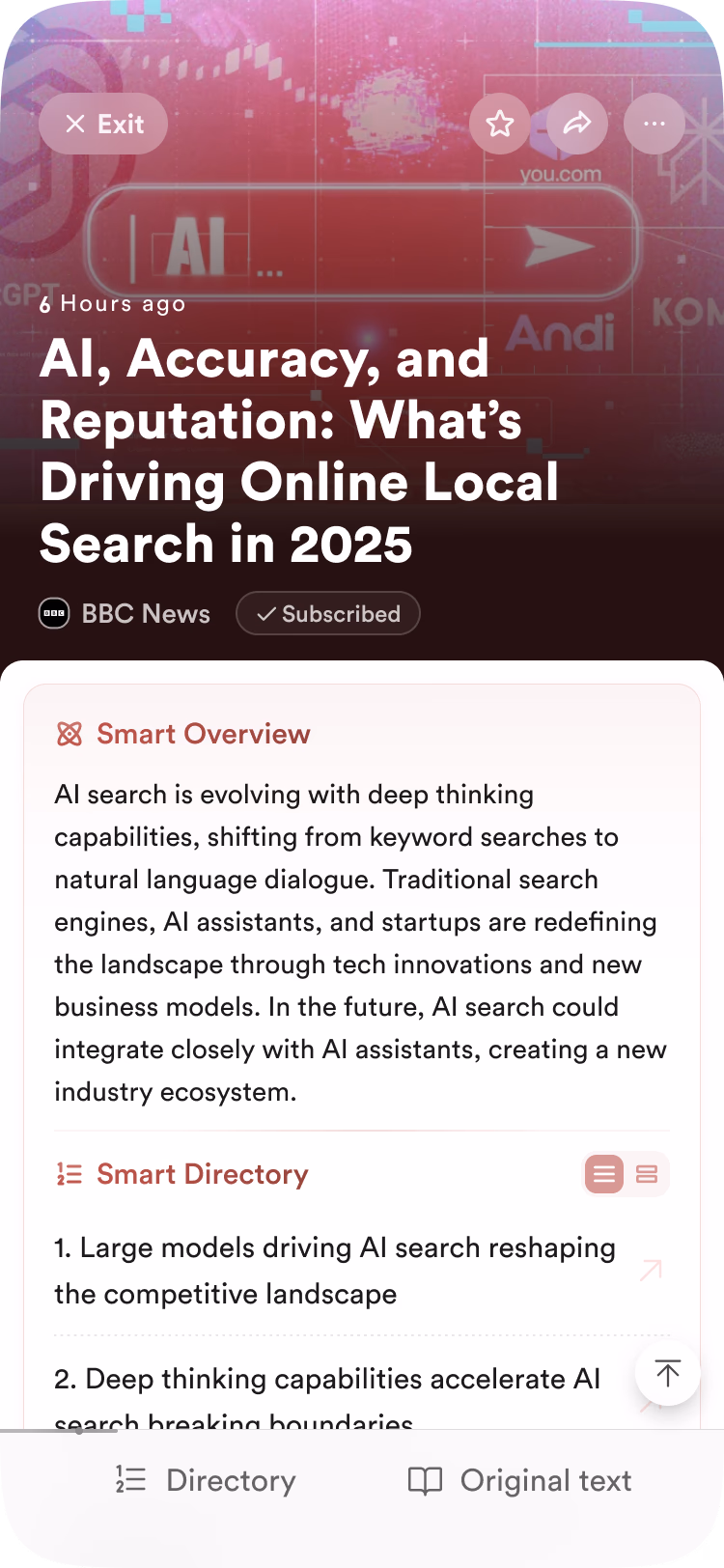The image size is (724, 1568).
Task: Switch to the Original text tab
Action: [519, 1480]
